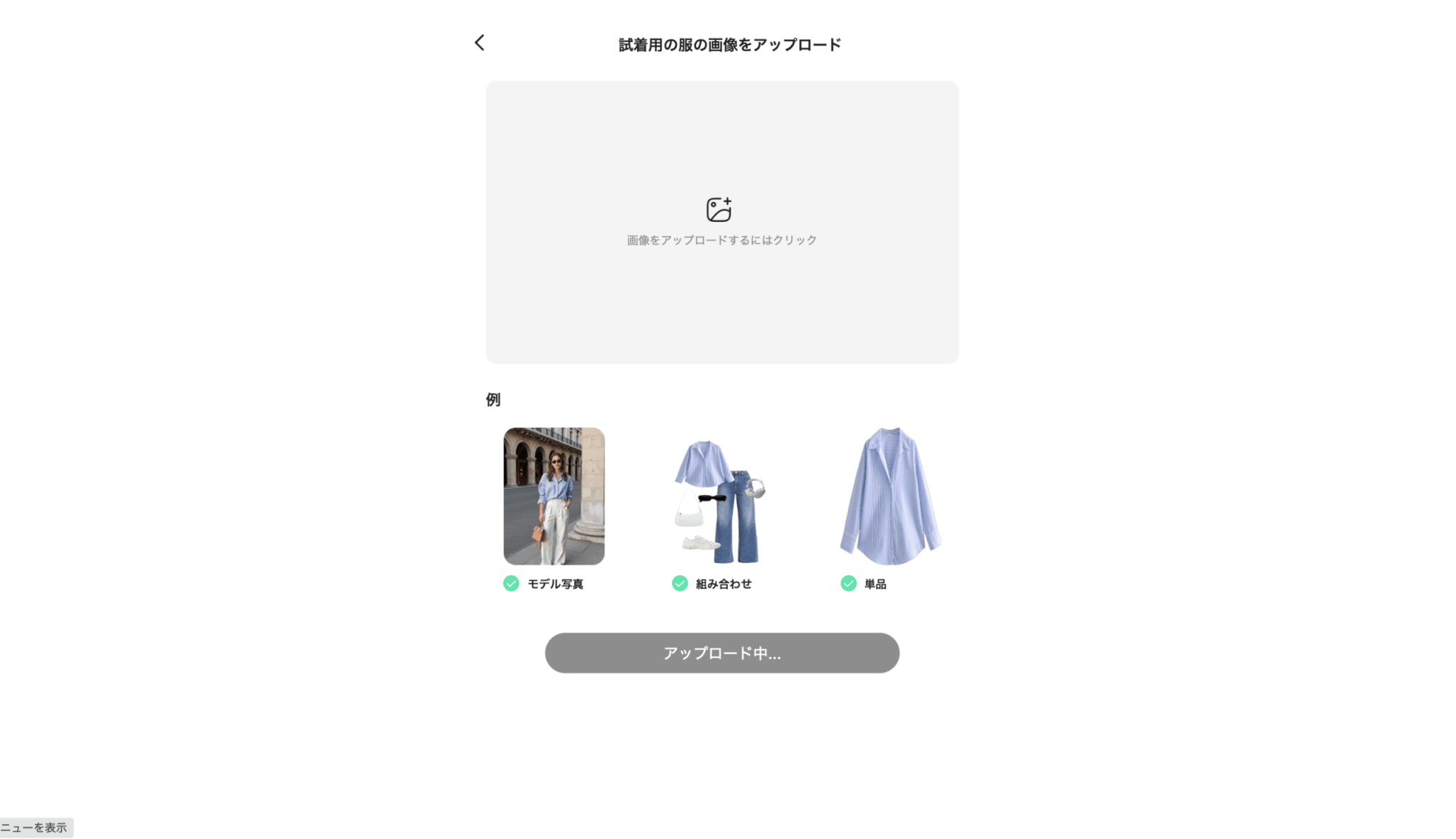Go back using the top arrow
The width and height of the screenshot is (1456, 839).
(x=480, y=43)
